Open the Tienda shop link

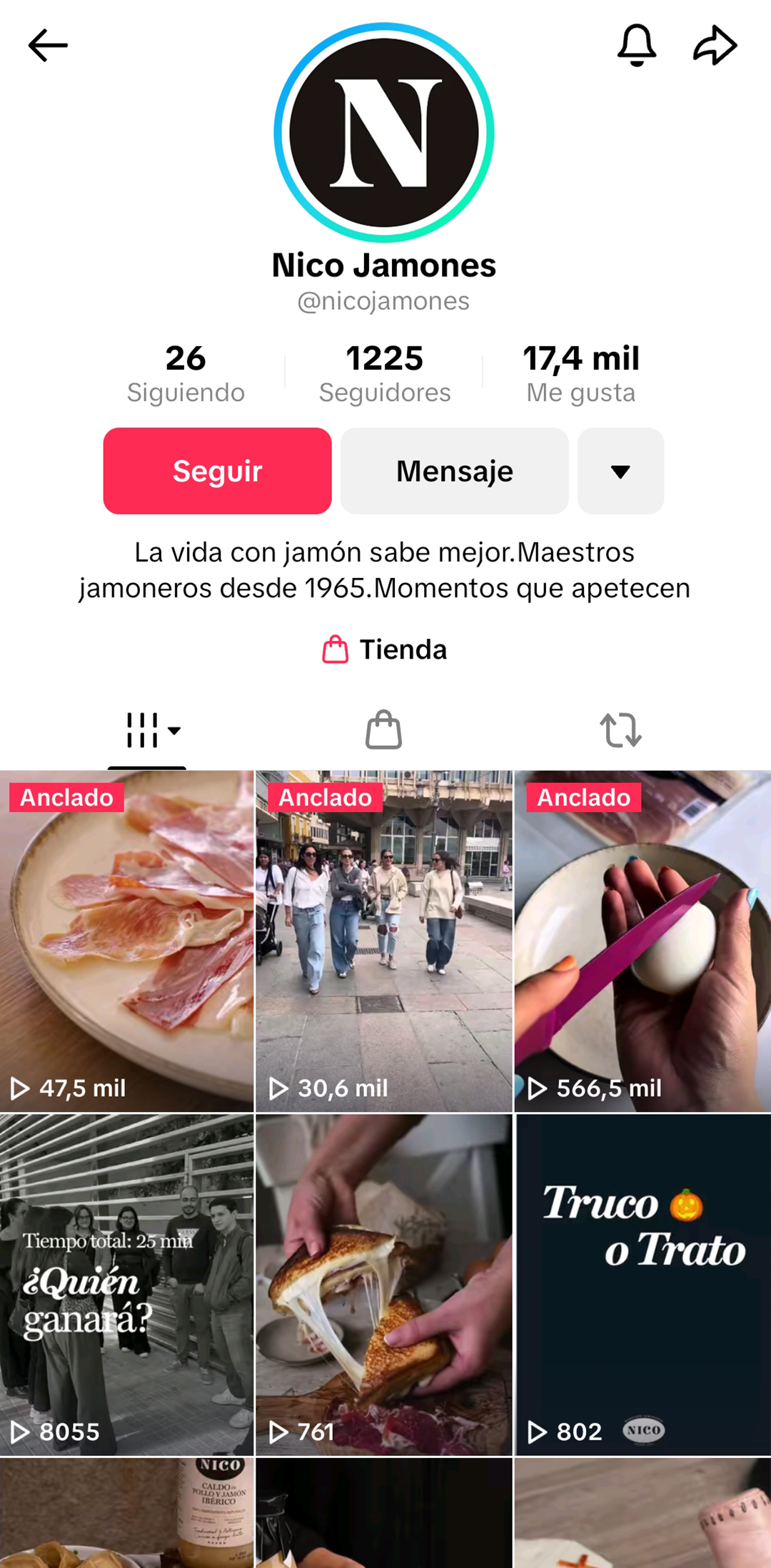coord(385,649)
